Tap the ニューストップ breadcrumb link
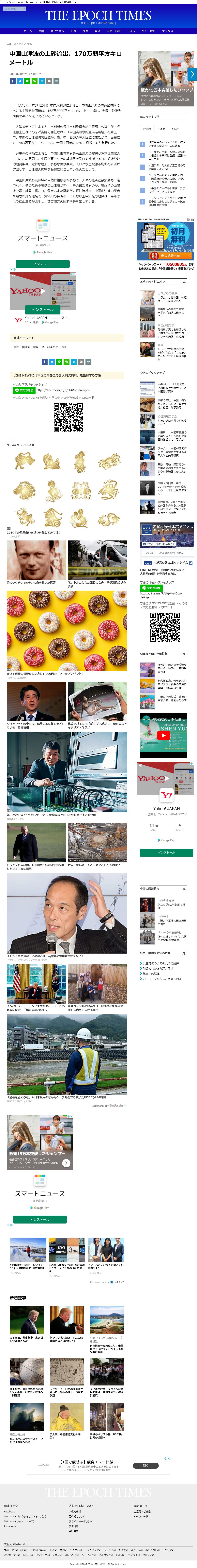197x1568 pixels. coord(15,44)
